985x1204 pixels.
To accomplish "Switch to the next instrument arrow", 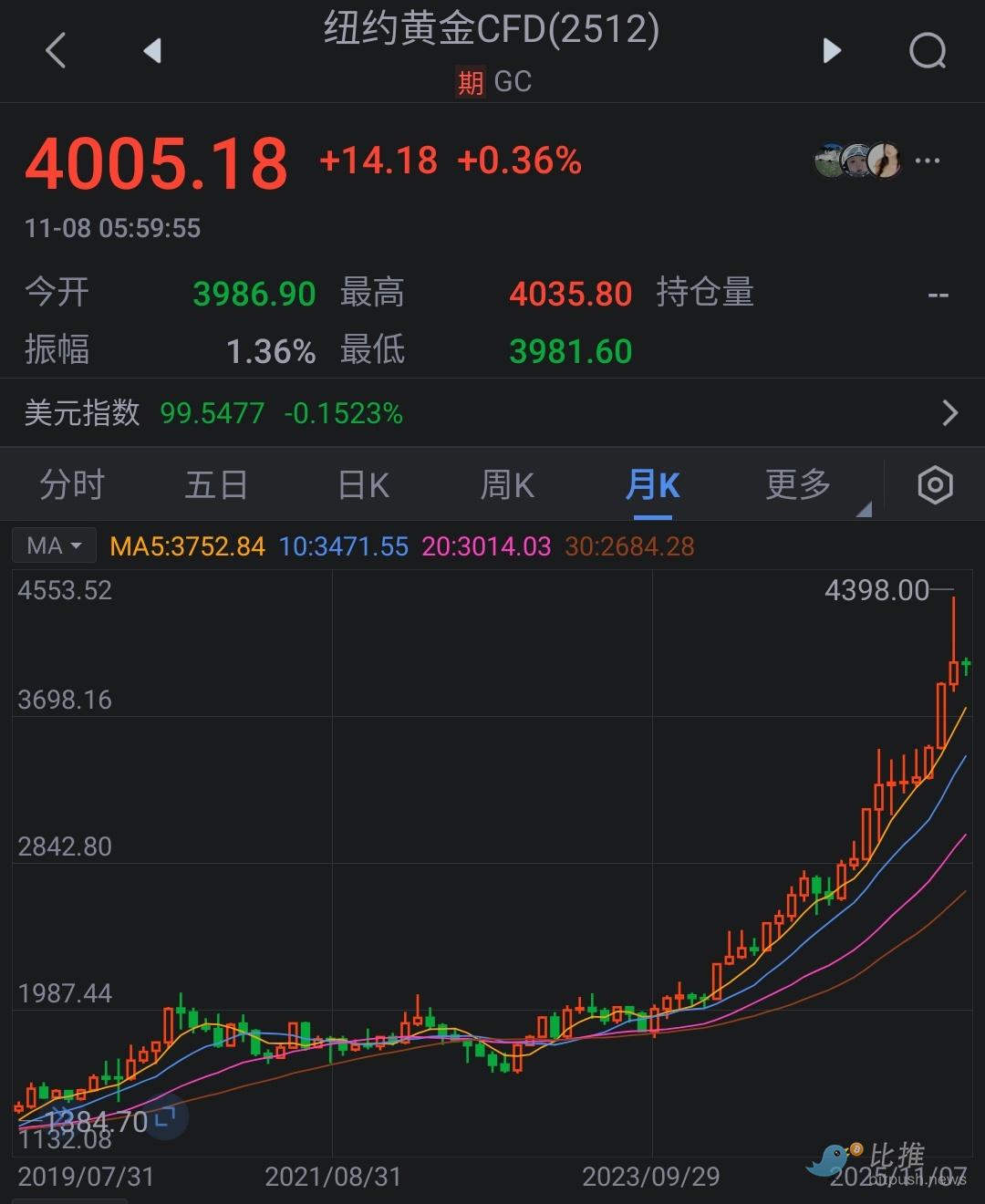I will coord(832,50).
